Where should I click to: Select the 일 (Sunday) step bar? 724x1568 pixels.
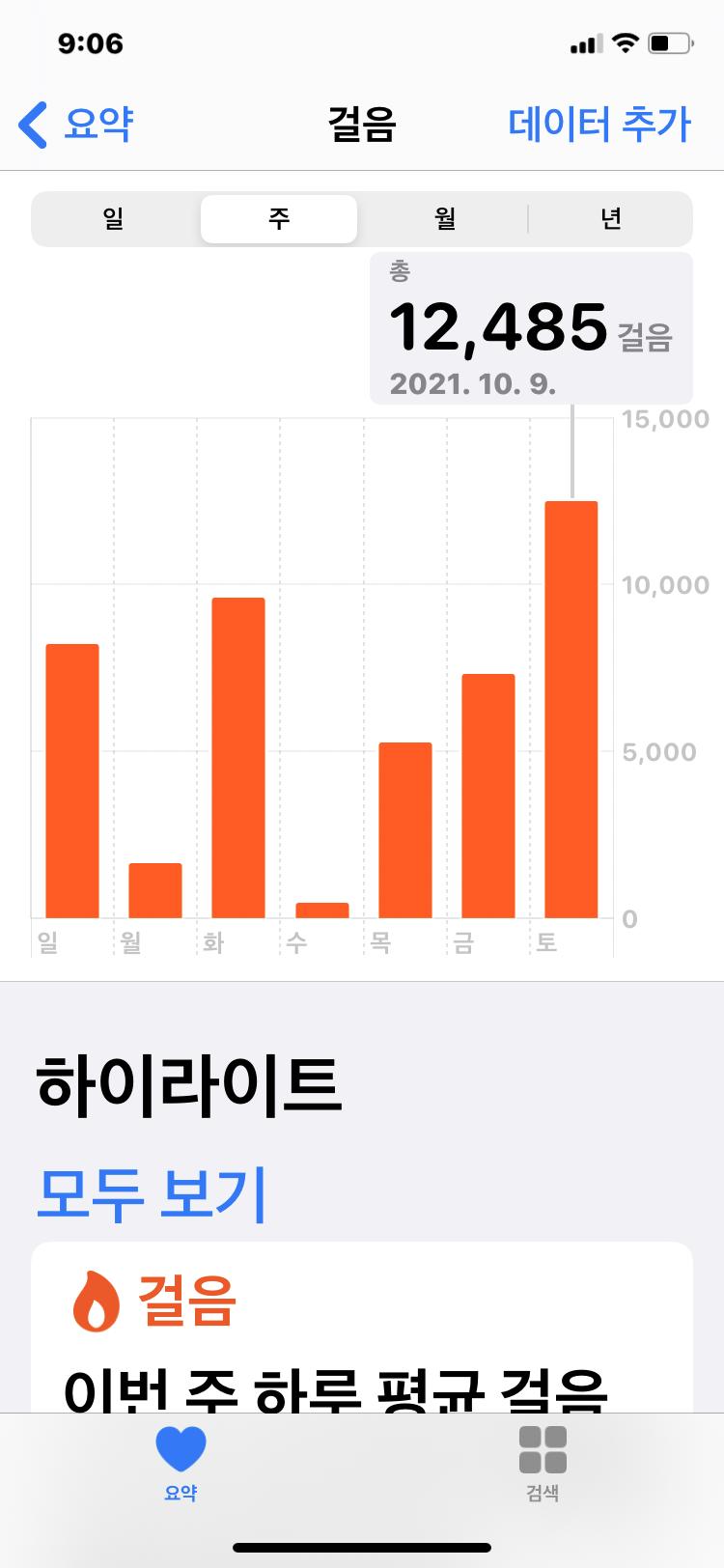72,780
